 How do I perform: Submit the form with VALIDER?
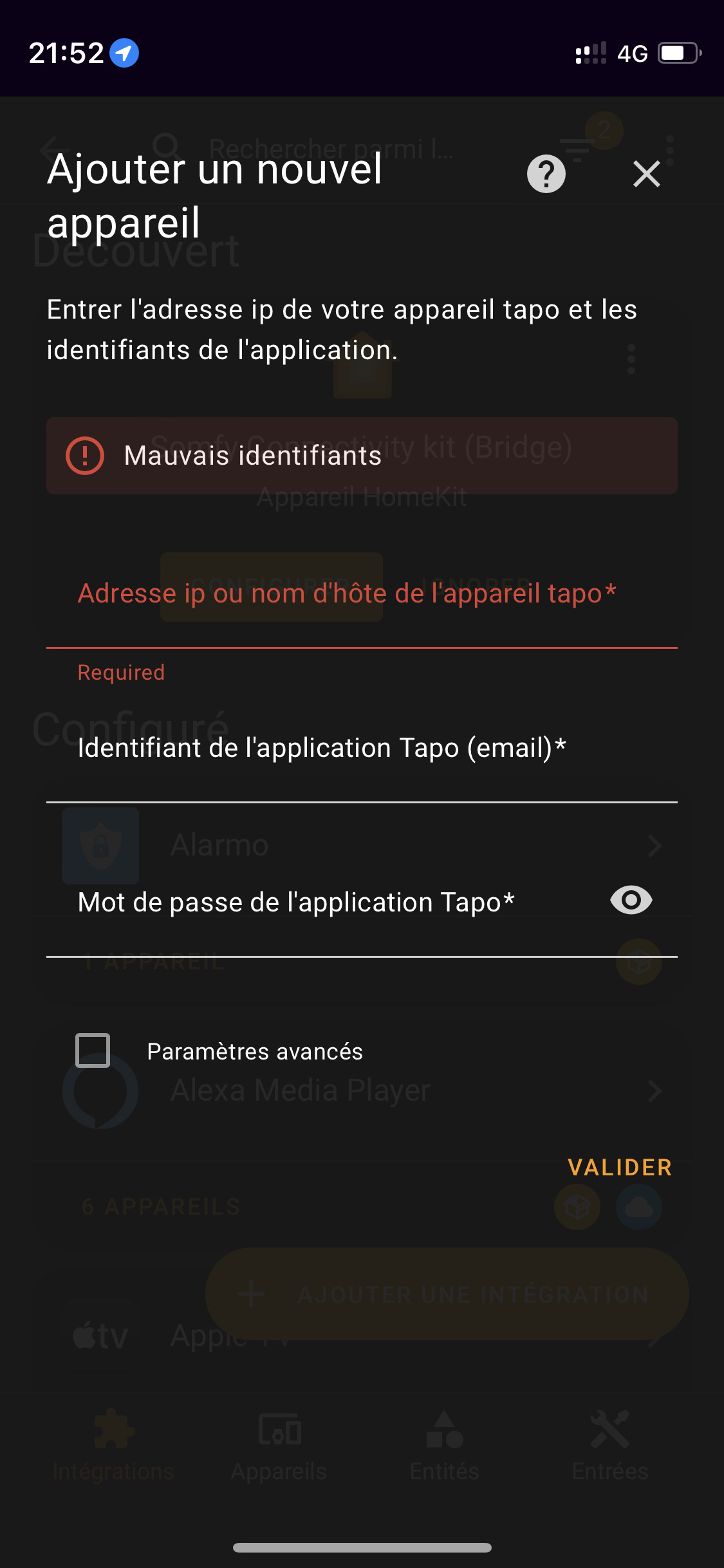point(620,1167)
